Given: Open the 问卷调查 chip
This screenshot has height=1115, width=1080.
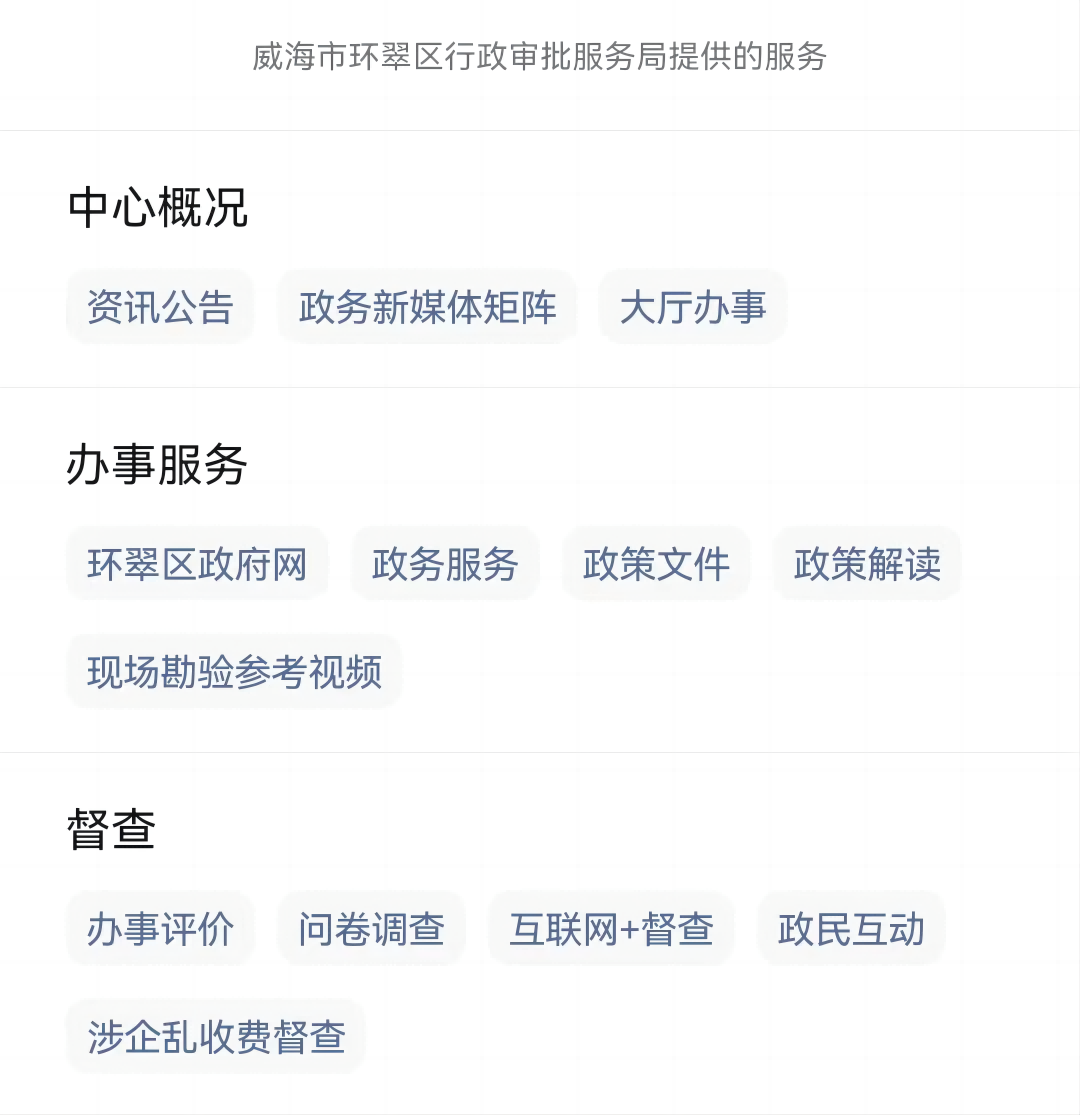Looking at the screenshot, I should (x=371, y=929).
